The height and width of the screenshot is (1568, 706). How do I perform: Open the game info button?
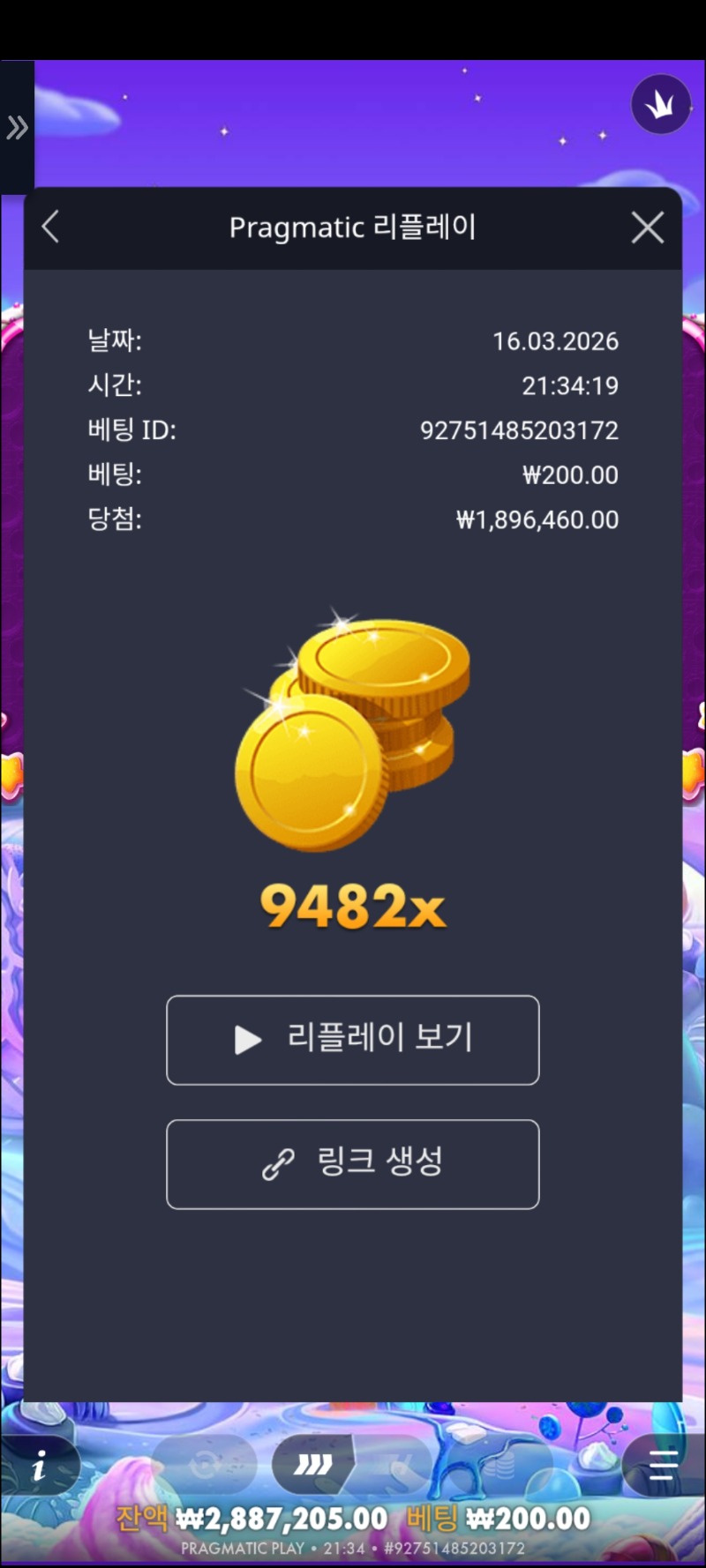coord(39,1467)
